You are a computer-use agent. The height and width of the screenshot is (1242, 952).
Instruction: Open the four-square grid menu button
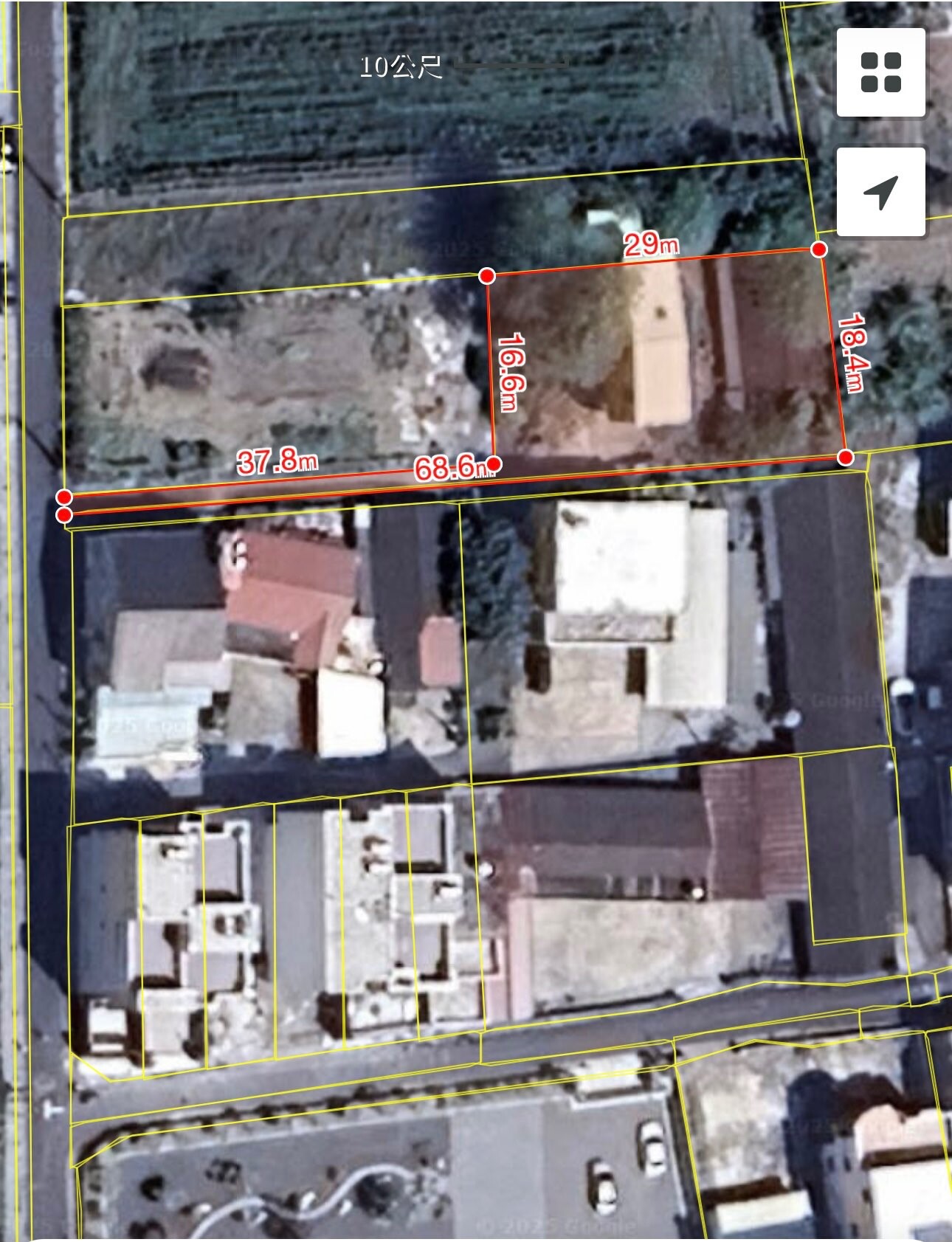tap(880, 72)
